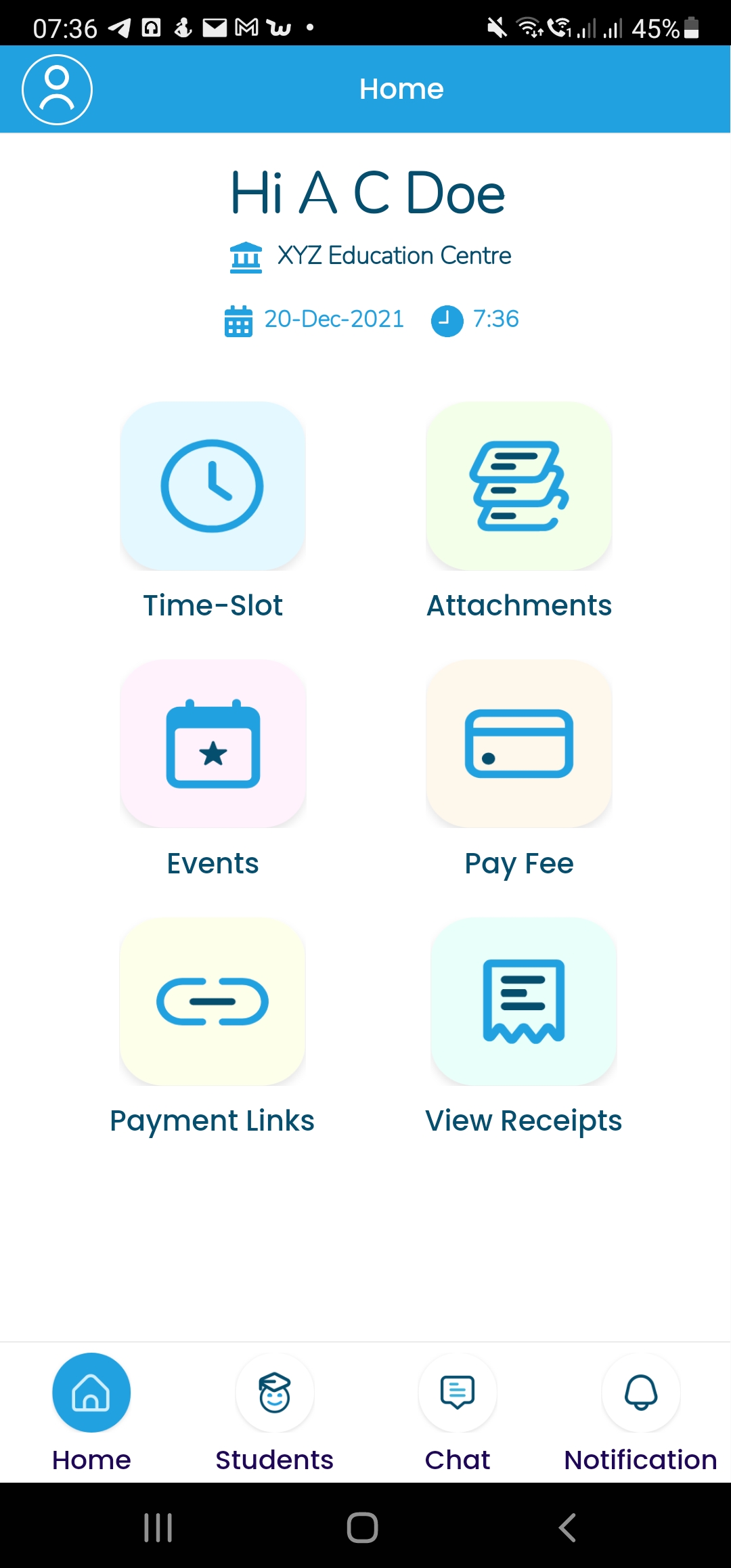Open the Chat section
This screenshot has width=731, height=1568.
pos(457,1393)
